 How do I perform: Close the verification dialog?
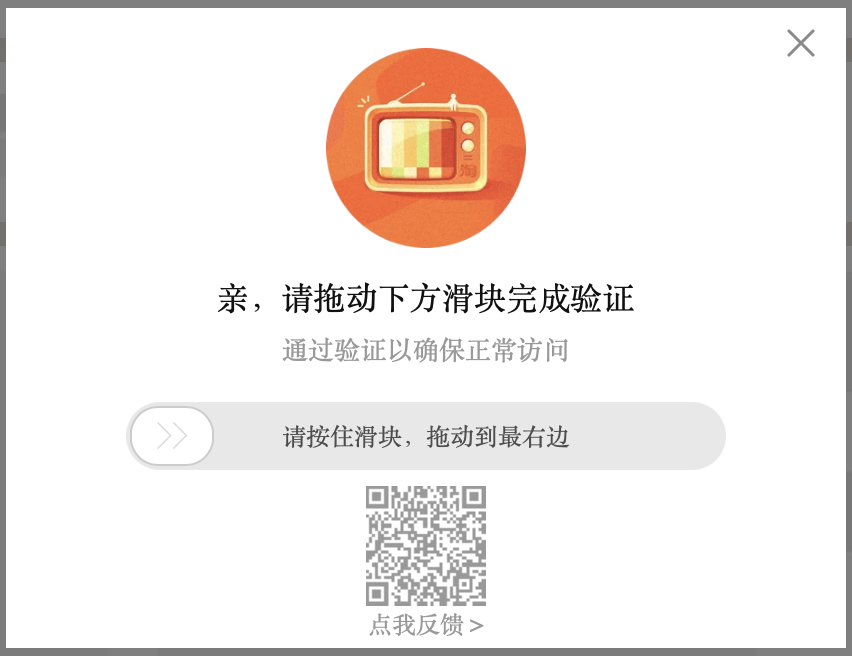800,43
